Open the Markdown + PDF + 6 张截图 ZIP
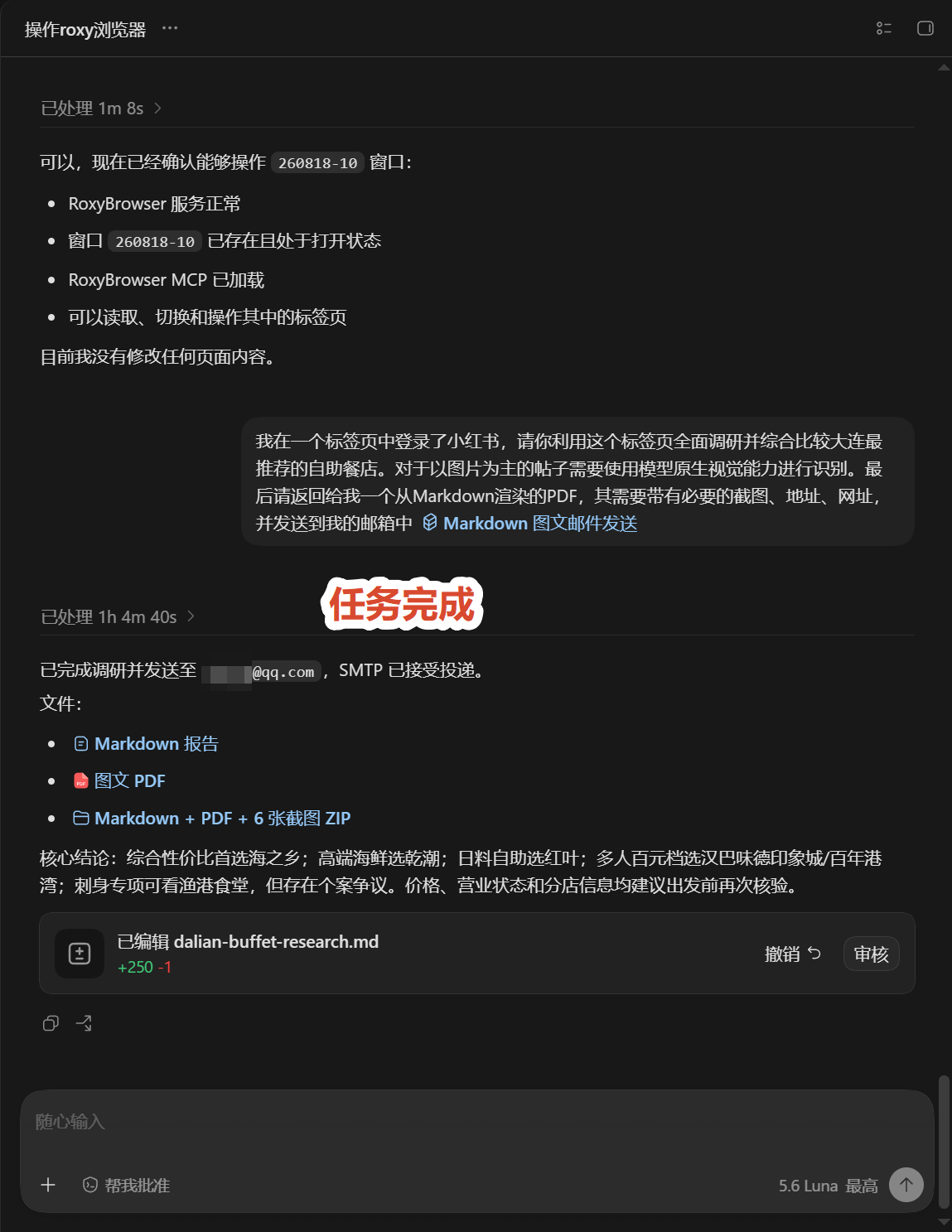Screen dimensions: 952x1232 click(x=212, y=819)
